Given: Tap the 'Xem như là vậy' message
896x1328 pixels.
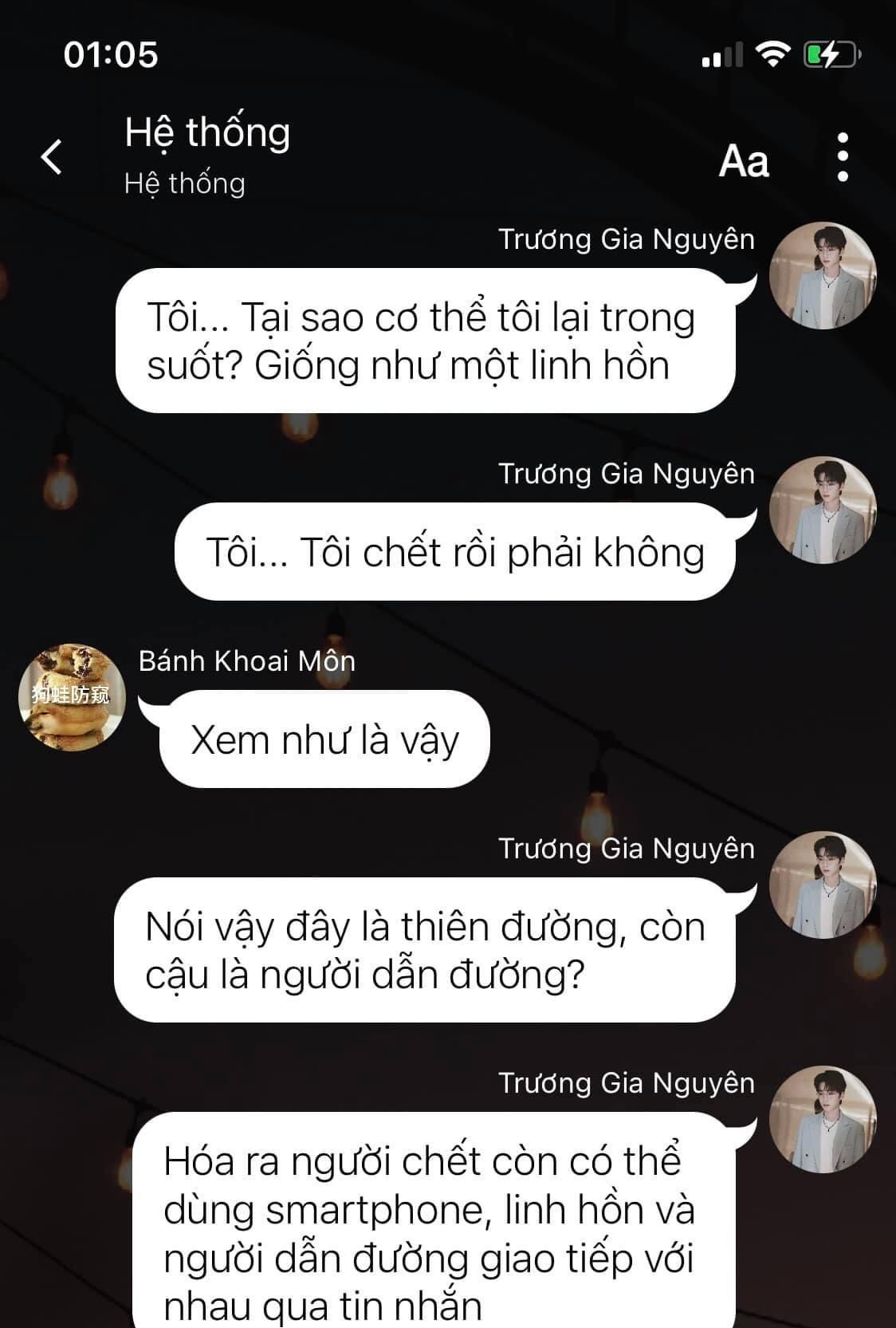Looking at the screenshot, I should coord(324,739).
